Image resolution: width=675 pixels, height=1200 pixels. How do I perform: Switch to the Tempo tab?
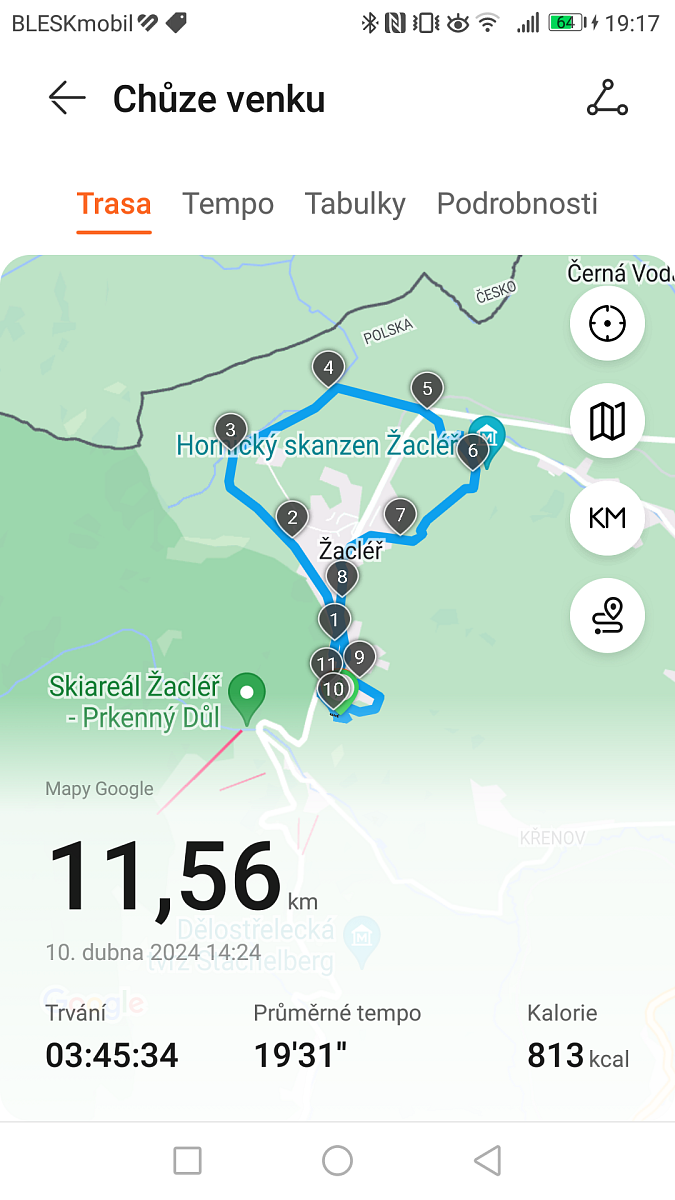pos(228,204)
